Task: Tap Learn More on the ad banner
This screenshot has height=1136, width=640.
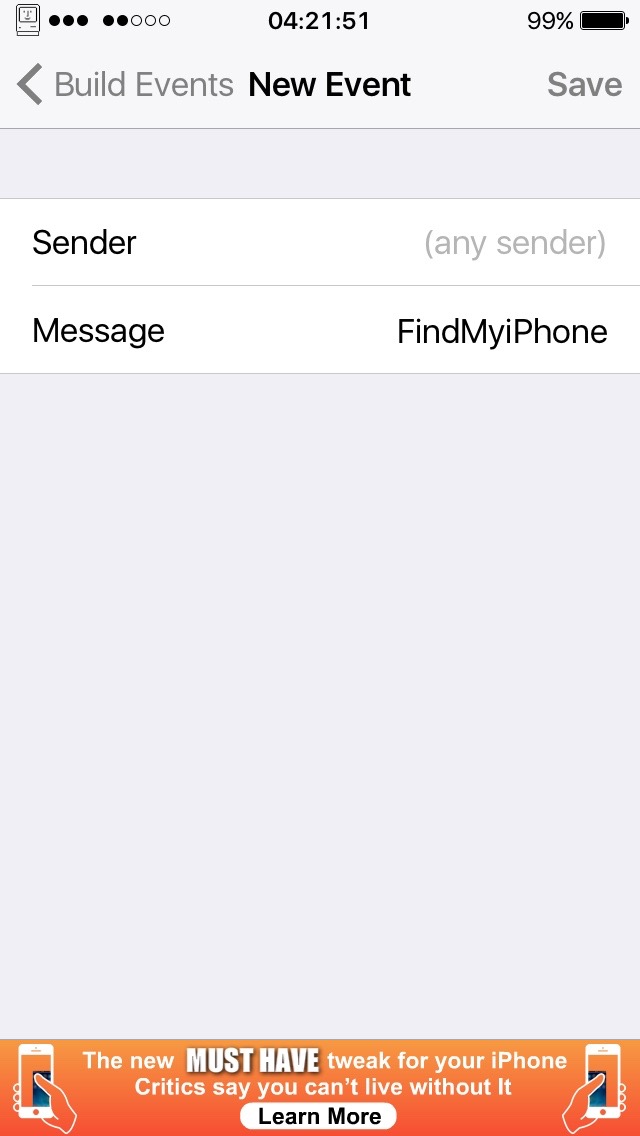Action: [x=319, y=1116]
